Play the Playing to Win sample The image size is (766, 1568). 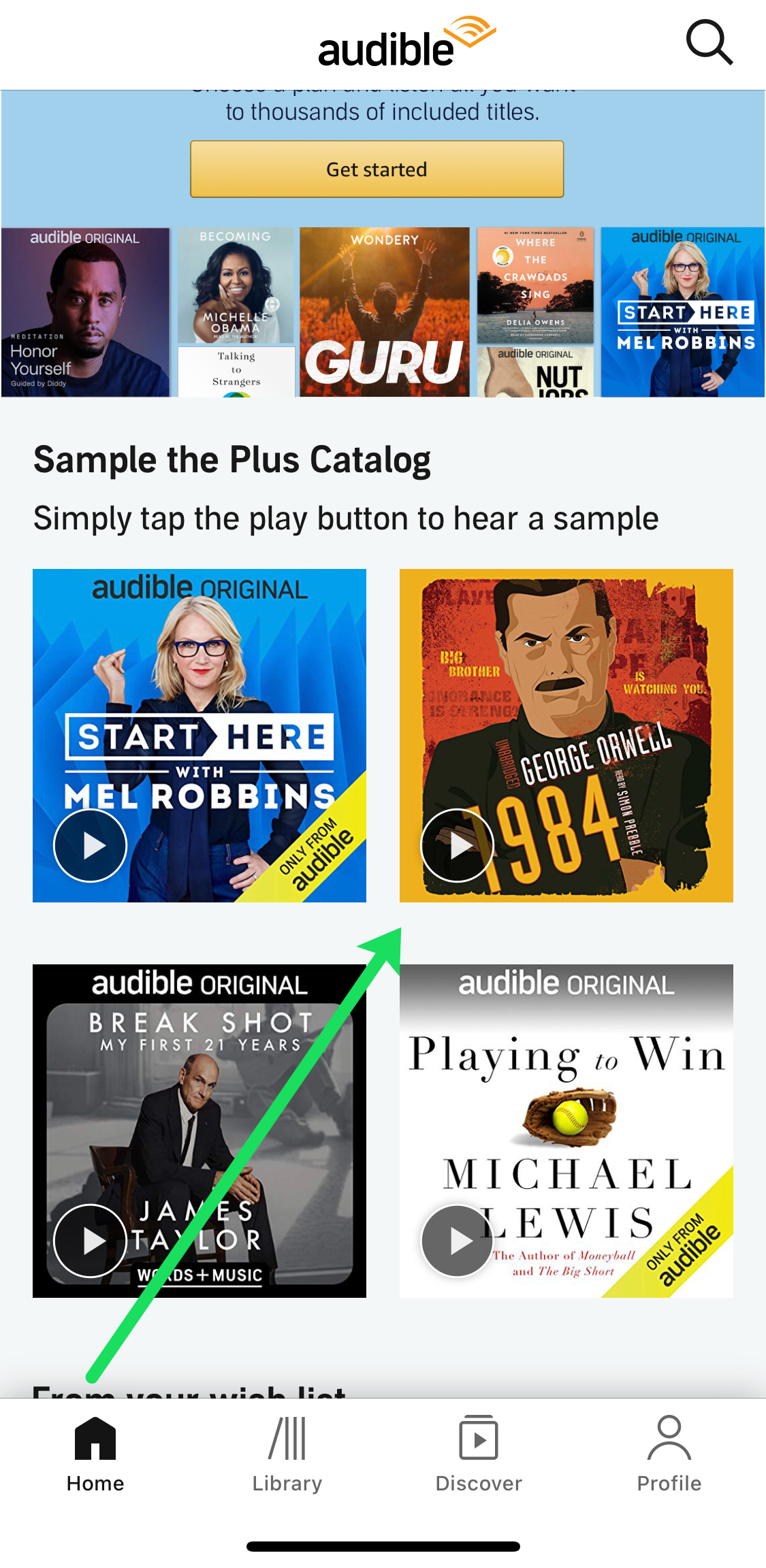[457, 1241]
